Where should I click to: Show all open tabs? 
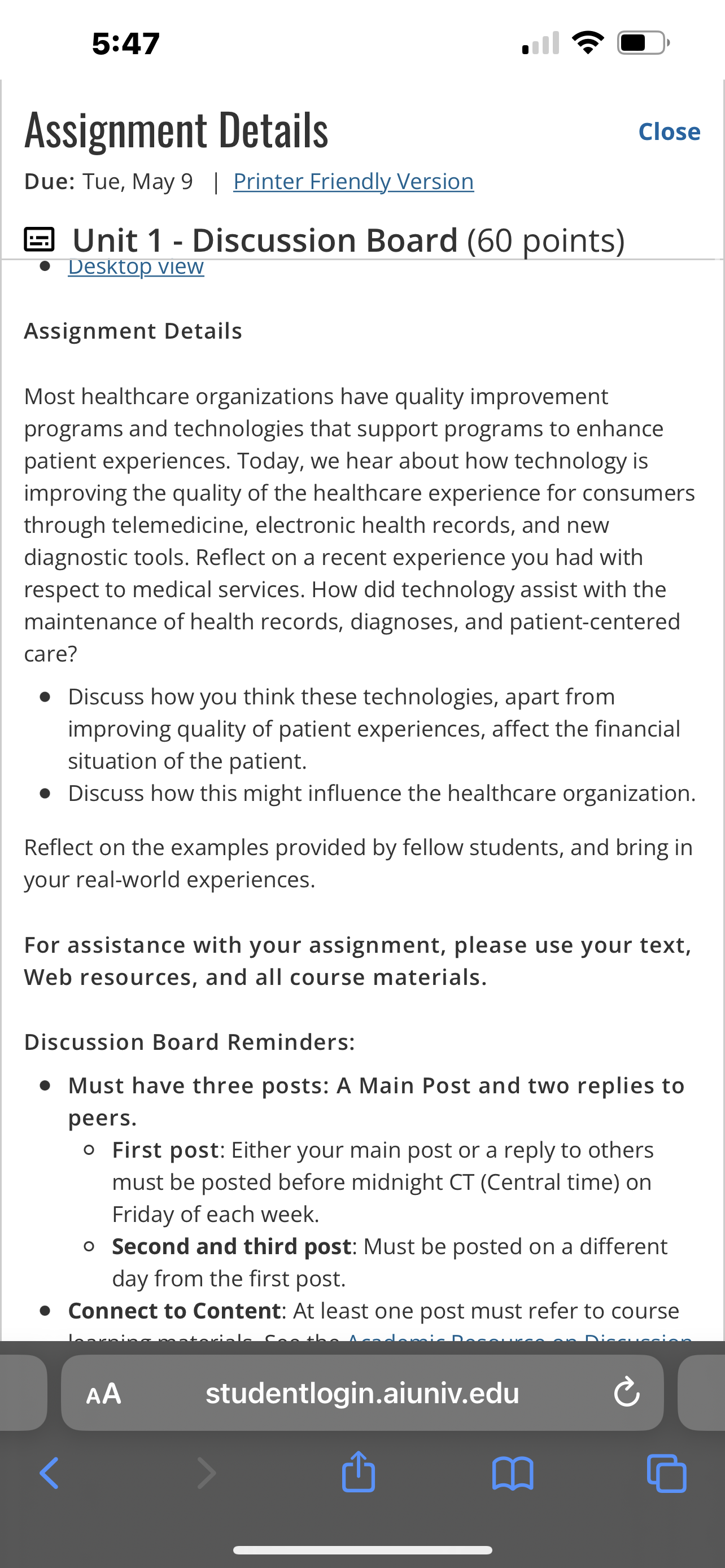pyautogui.click(x=667, y=1473)
